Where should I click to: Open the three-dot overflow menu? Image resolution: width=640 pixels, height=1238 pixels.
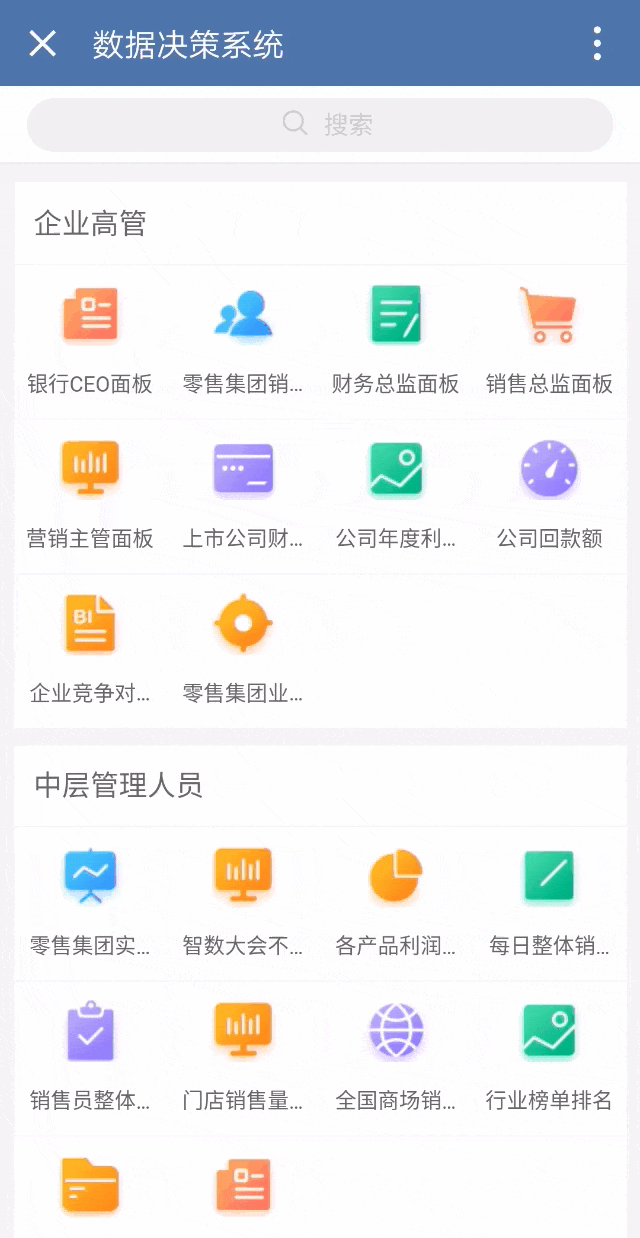click(597, 43)
